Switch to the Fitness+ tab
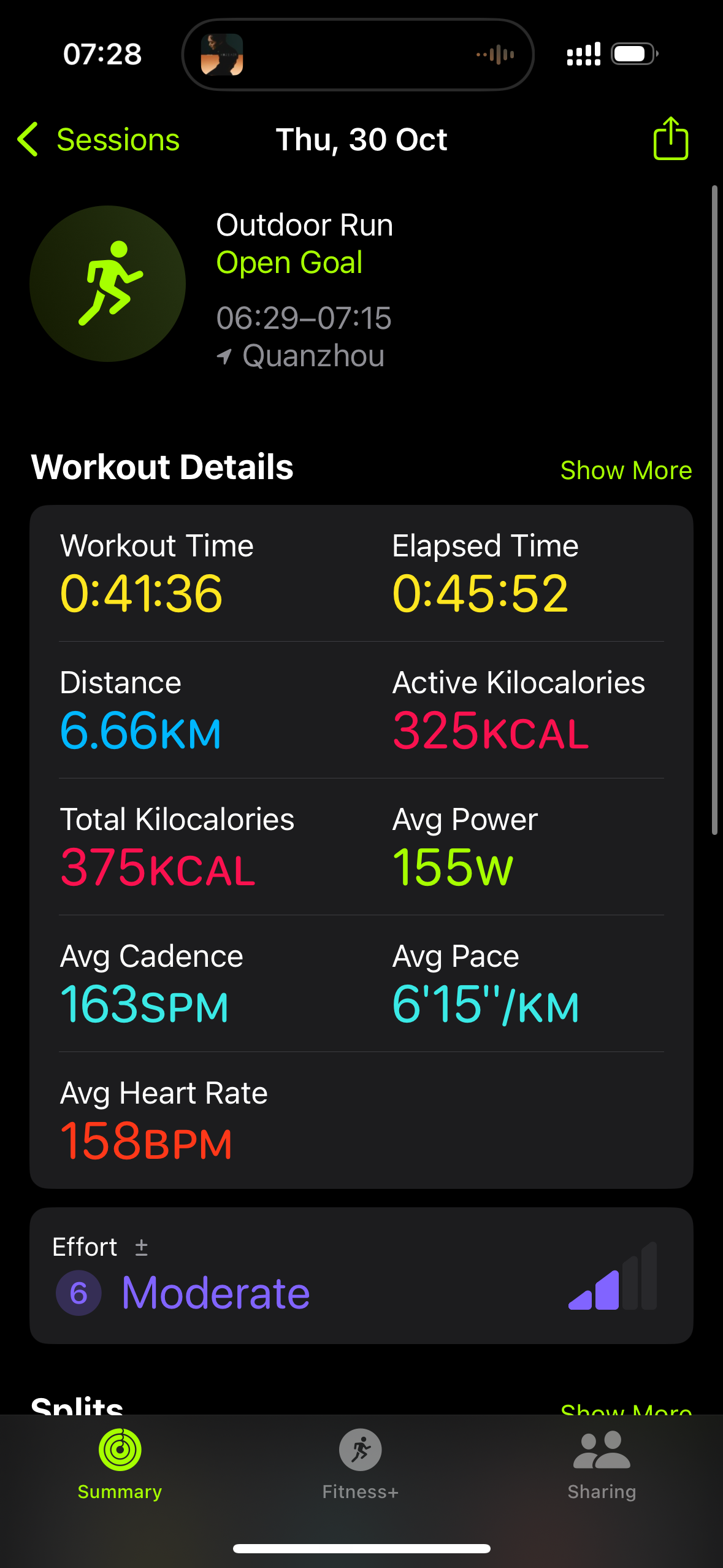The image size is (723, 1568). point(361,1464)
